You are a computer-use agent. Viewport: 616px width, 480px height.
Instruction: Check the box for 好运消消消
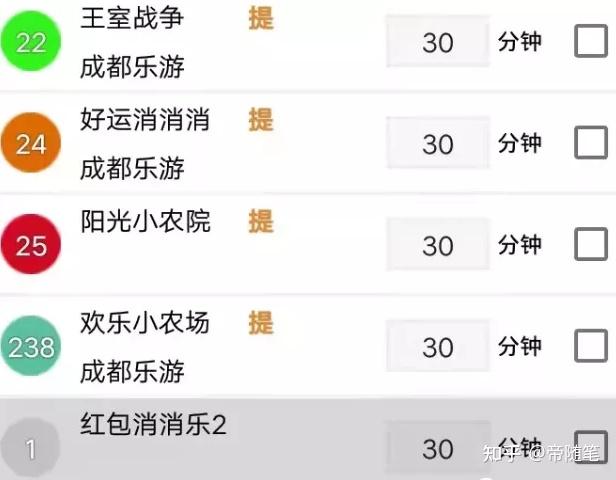pyautogui.click(x=591, y=143)
